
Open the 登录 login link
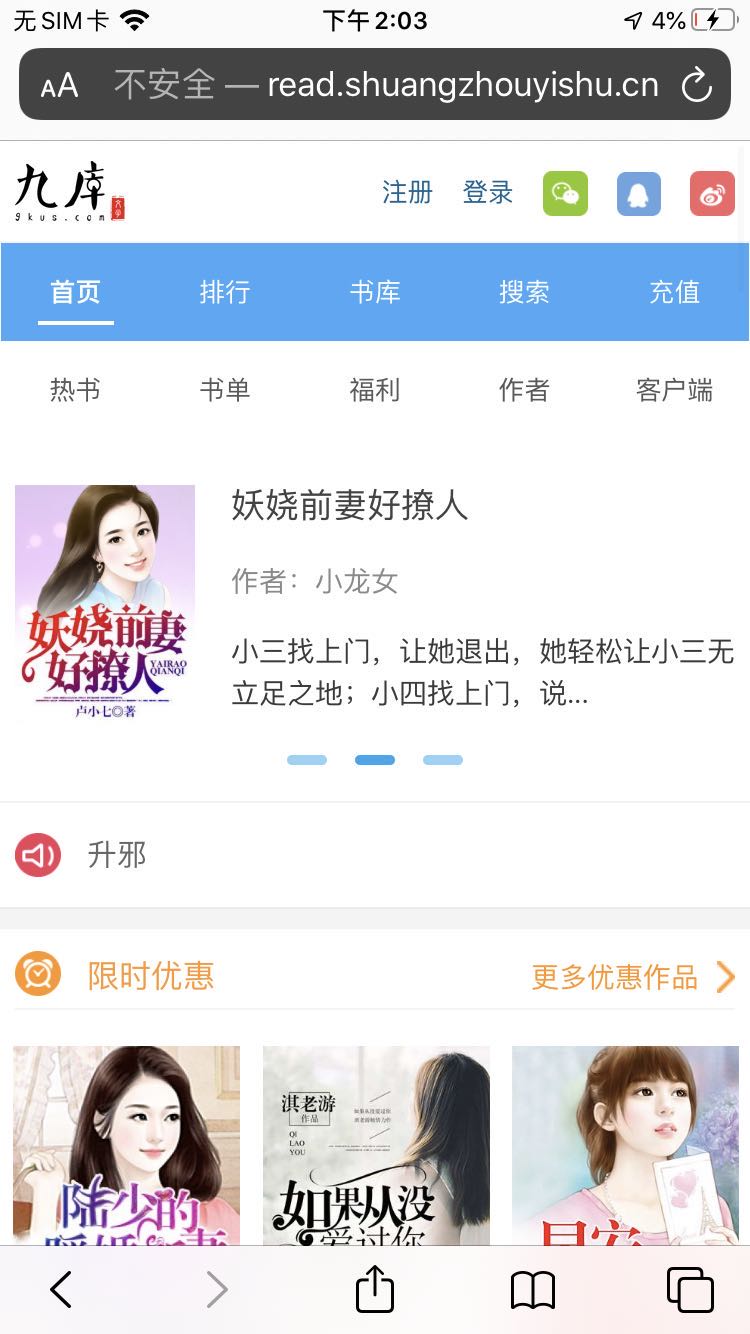pos(487,192)
